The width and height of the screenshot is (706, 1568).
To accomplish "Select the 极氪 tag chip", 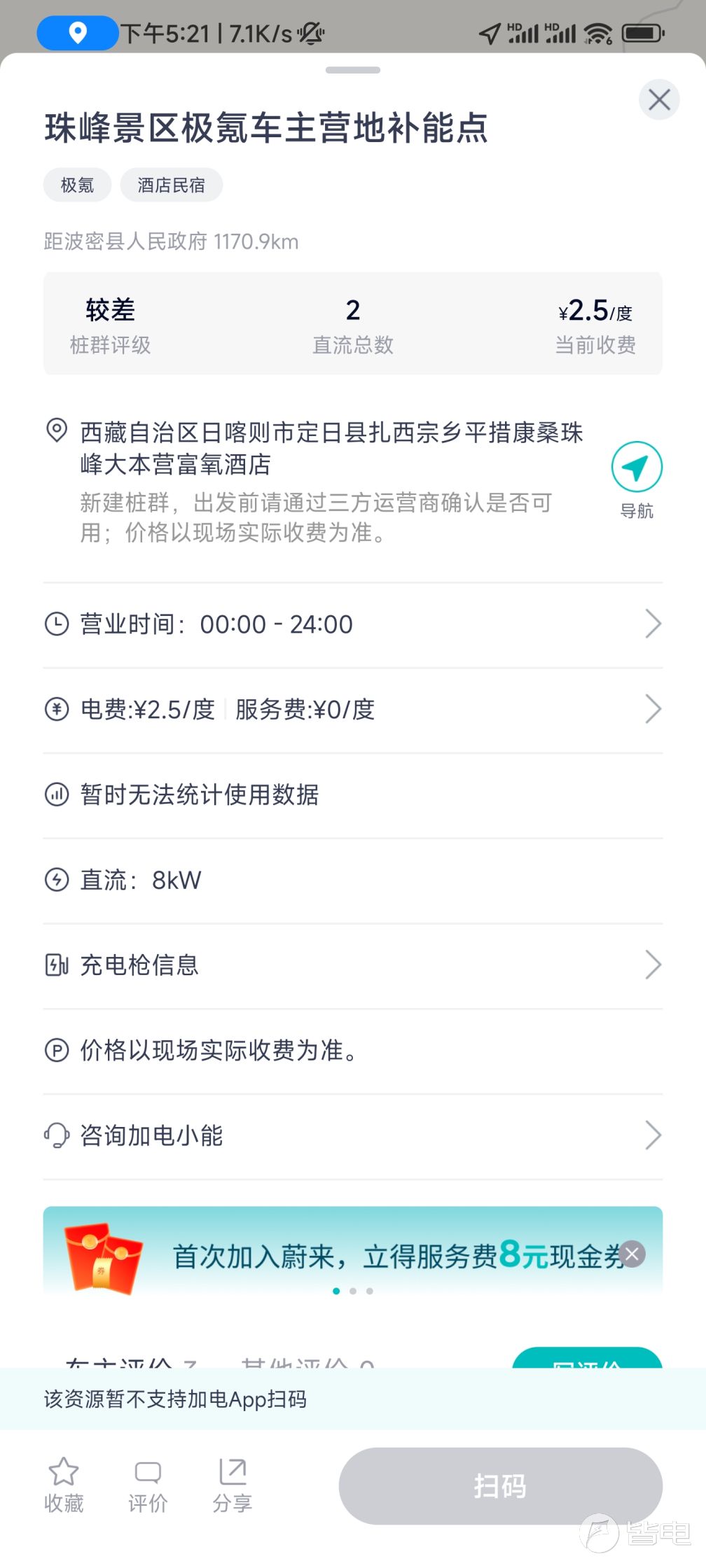I will [77, 185].
